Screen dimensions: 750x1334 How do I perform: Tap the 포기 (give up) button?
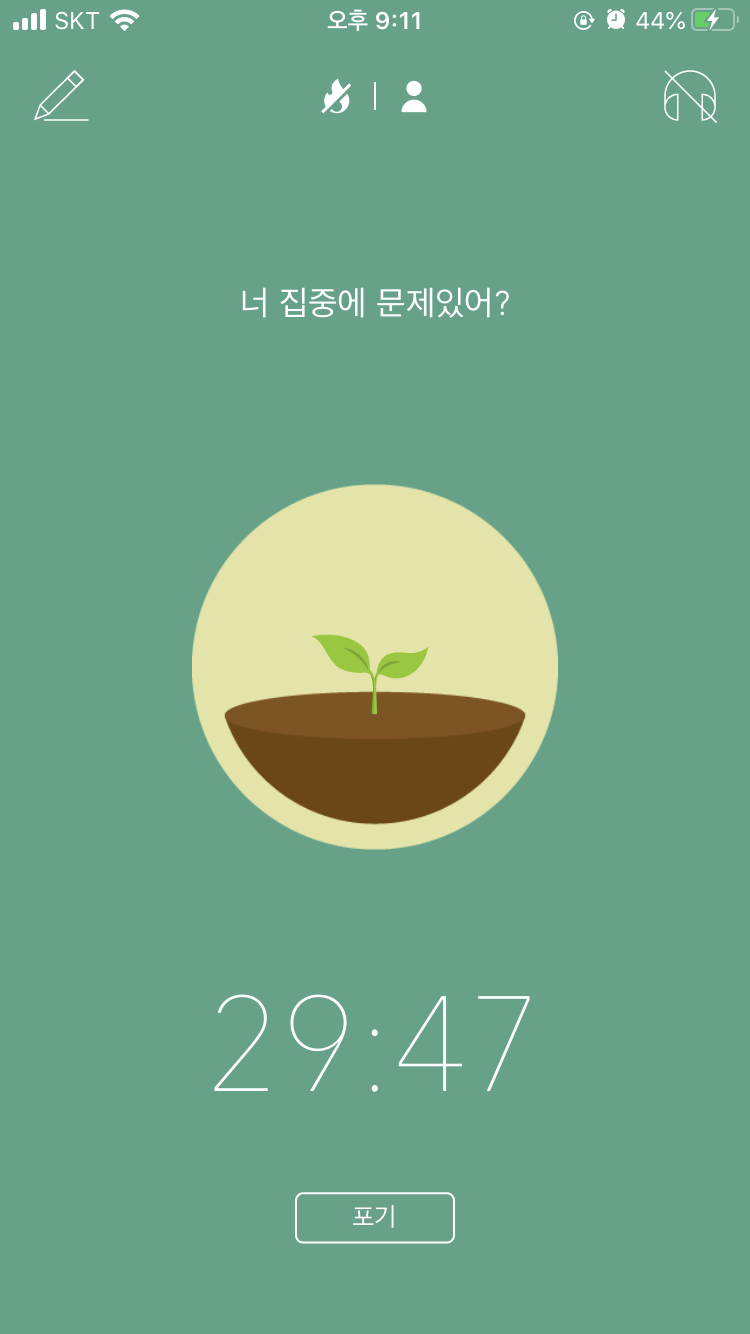click(375, 1217)
